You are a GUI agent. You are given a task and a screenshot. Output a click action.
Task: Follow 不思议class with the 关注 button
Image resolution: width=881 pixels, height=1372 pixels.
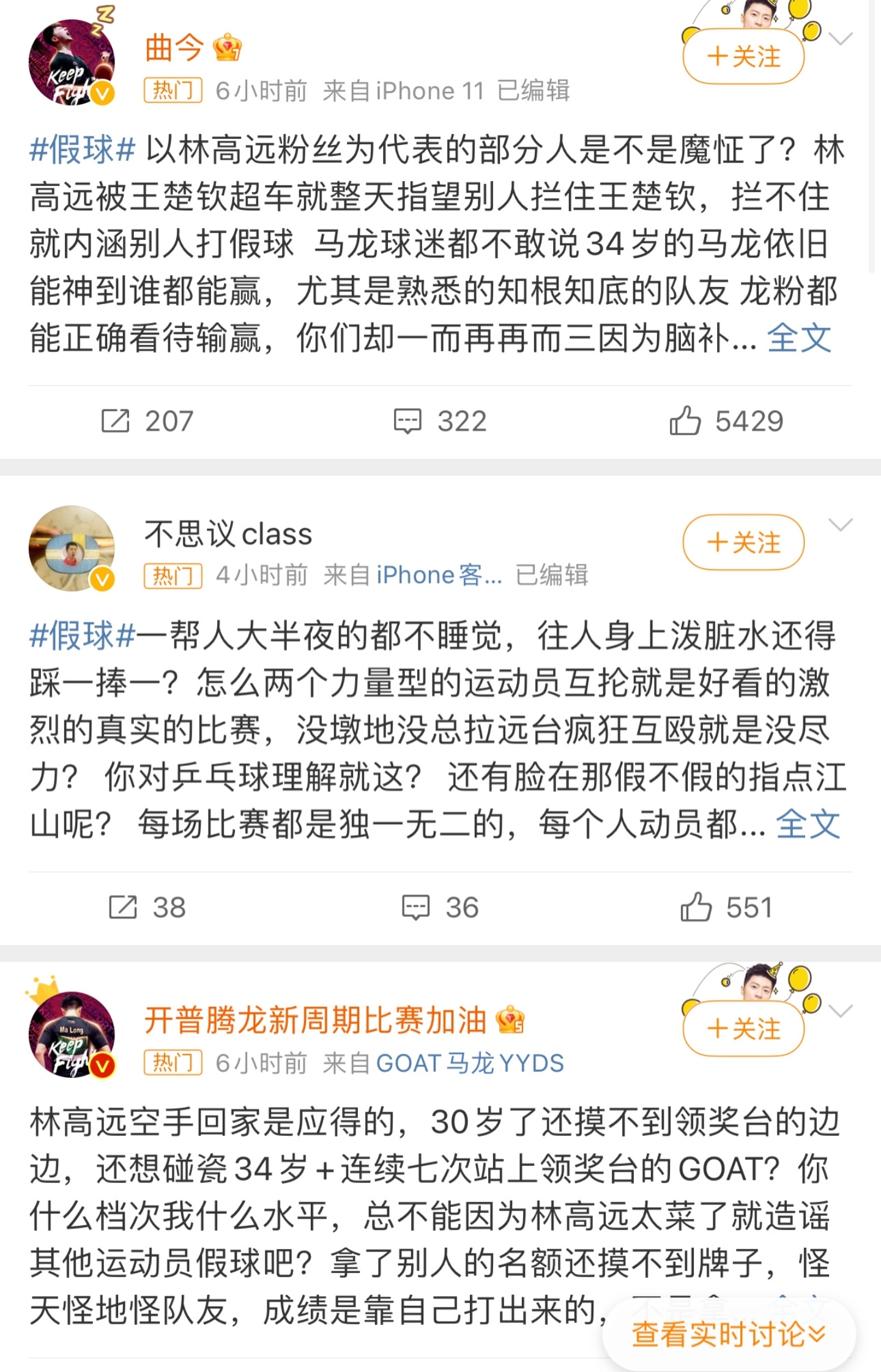pos(743,541)
